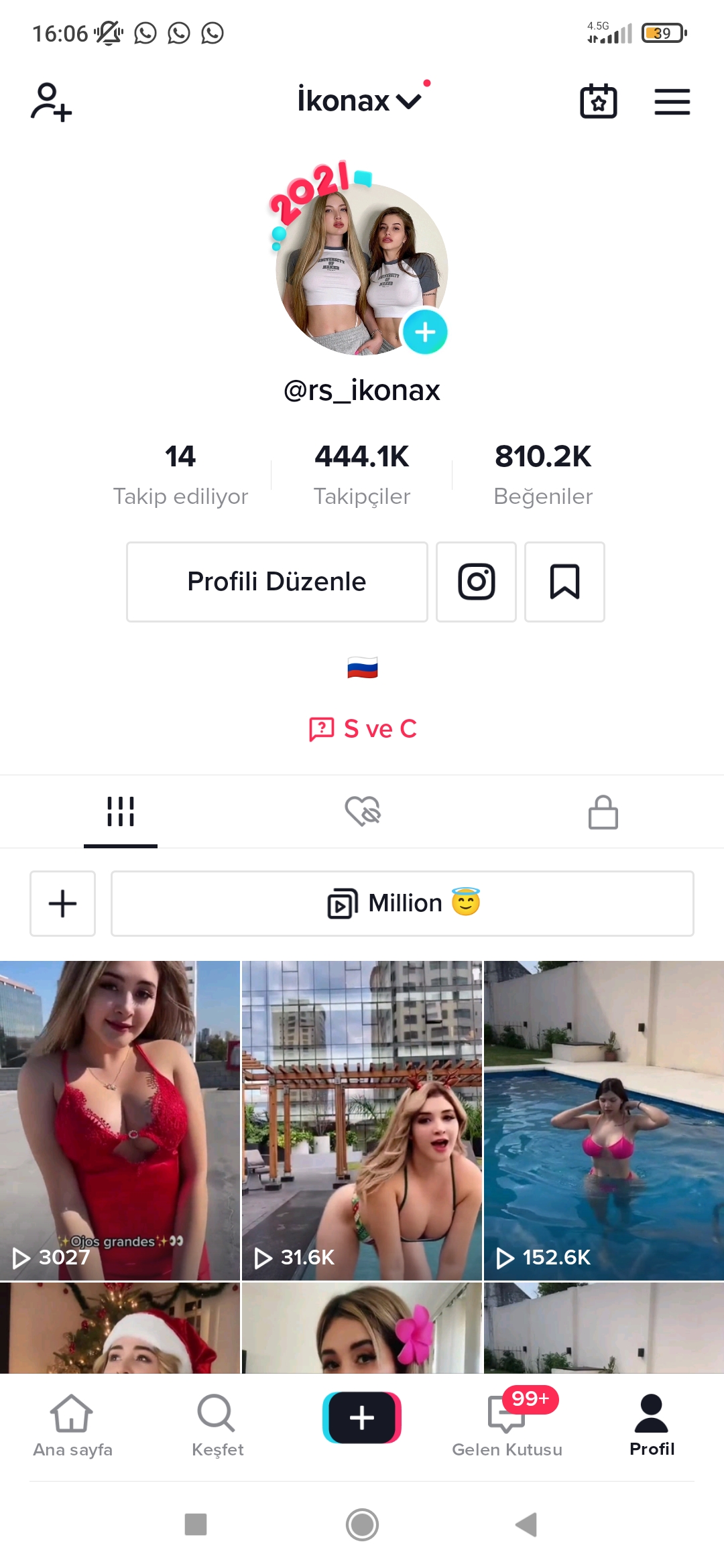Open the Million playlist
This screenshot has height=1568, width=724.
[x=402, y=903]
